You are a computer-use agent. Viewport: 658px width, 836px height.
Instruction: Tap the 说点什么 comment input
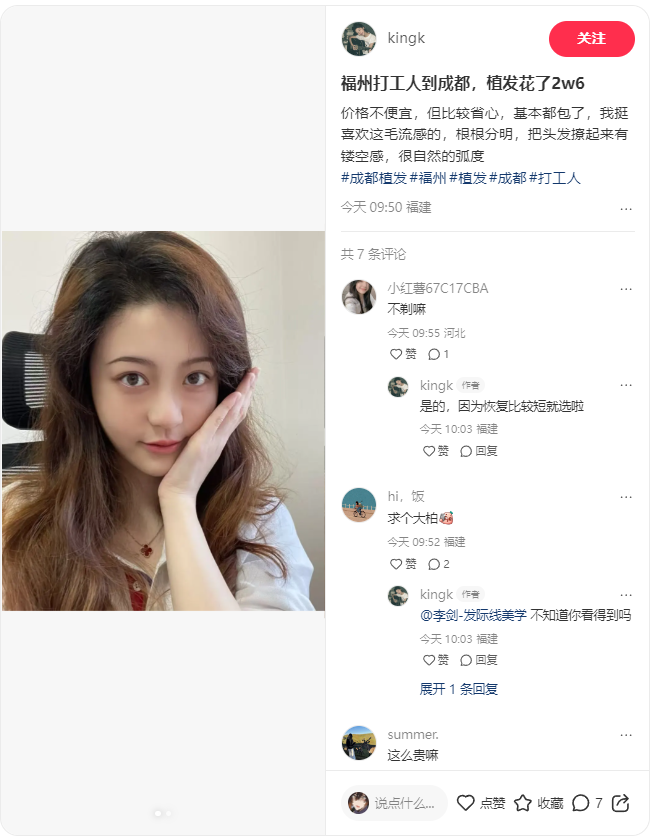[x=394, y=803]
